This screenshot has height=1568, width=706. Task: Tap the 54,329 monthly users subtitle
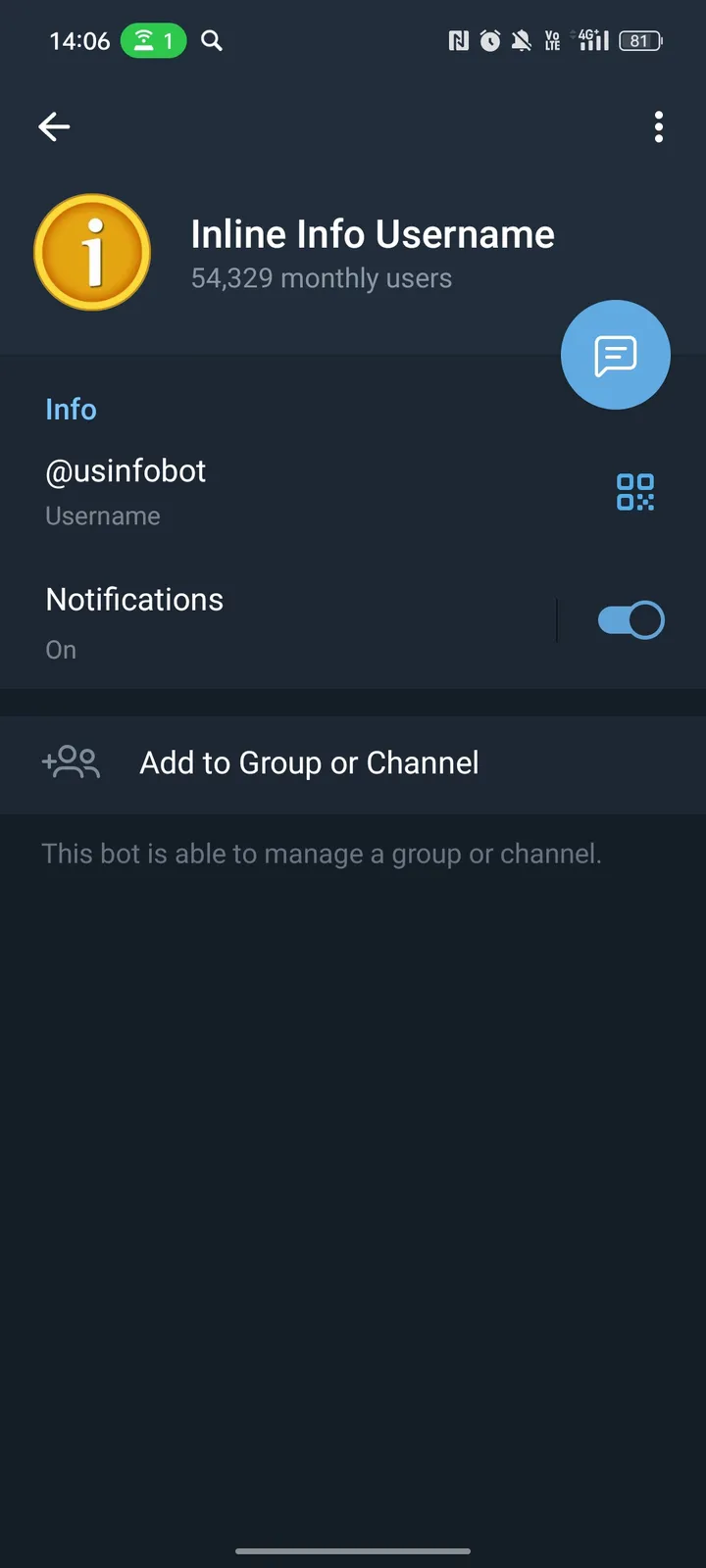coord(321,278)
